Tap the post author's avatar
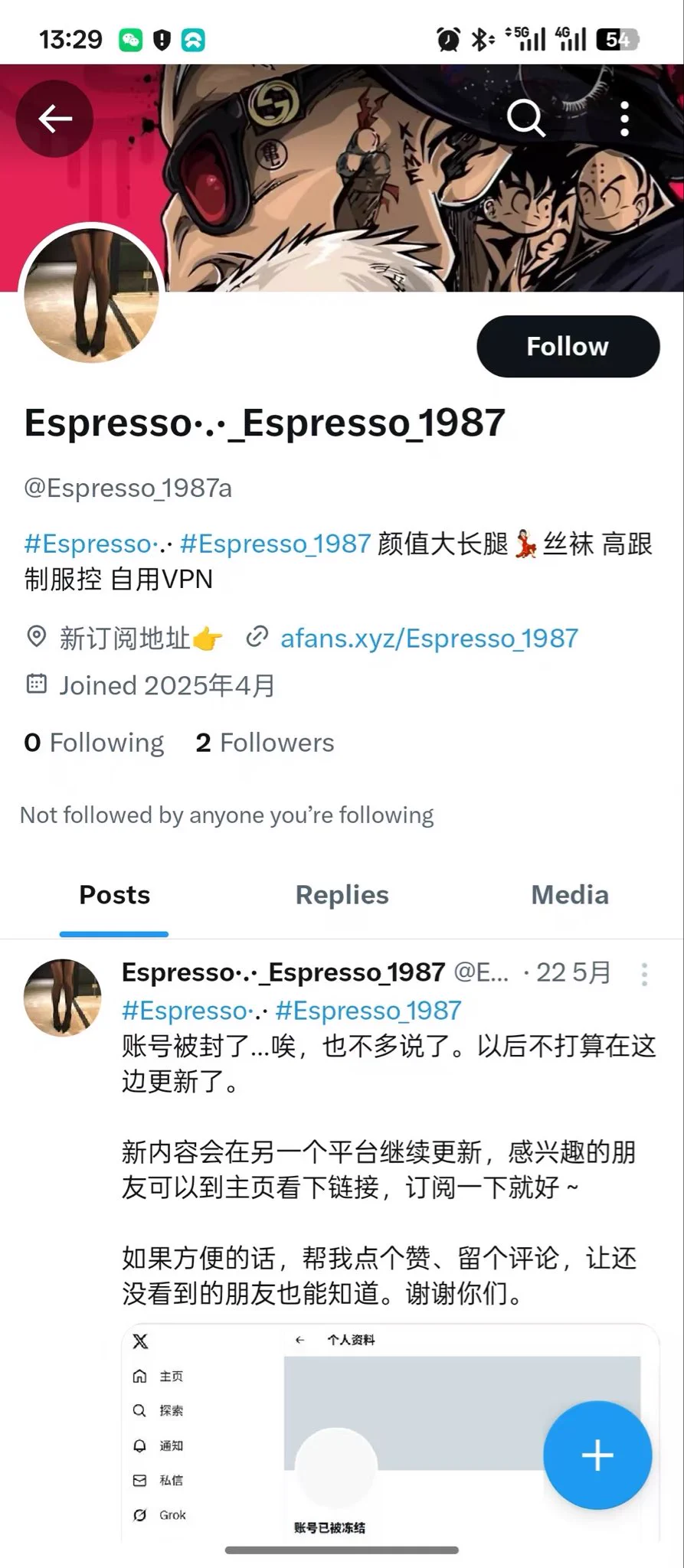Screen dimensions: 684x1568 [x=63, y=998]
